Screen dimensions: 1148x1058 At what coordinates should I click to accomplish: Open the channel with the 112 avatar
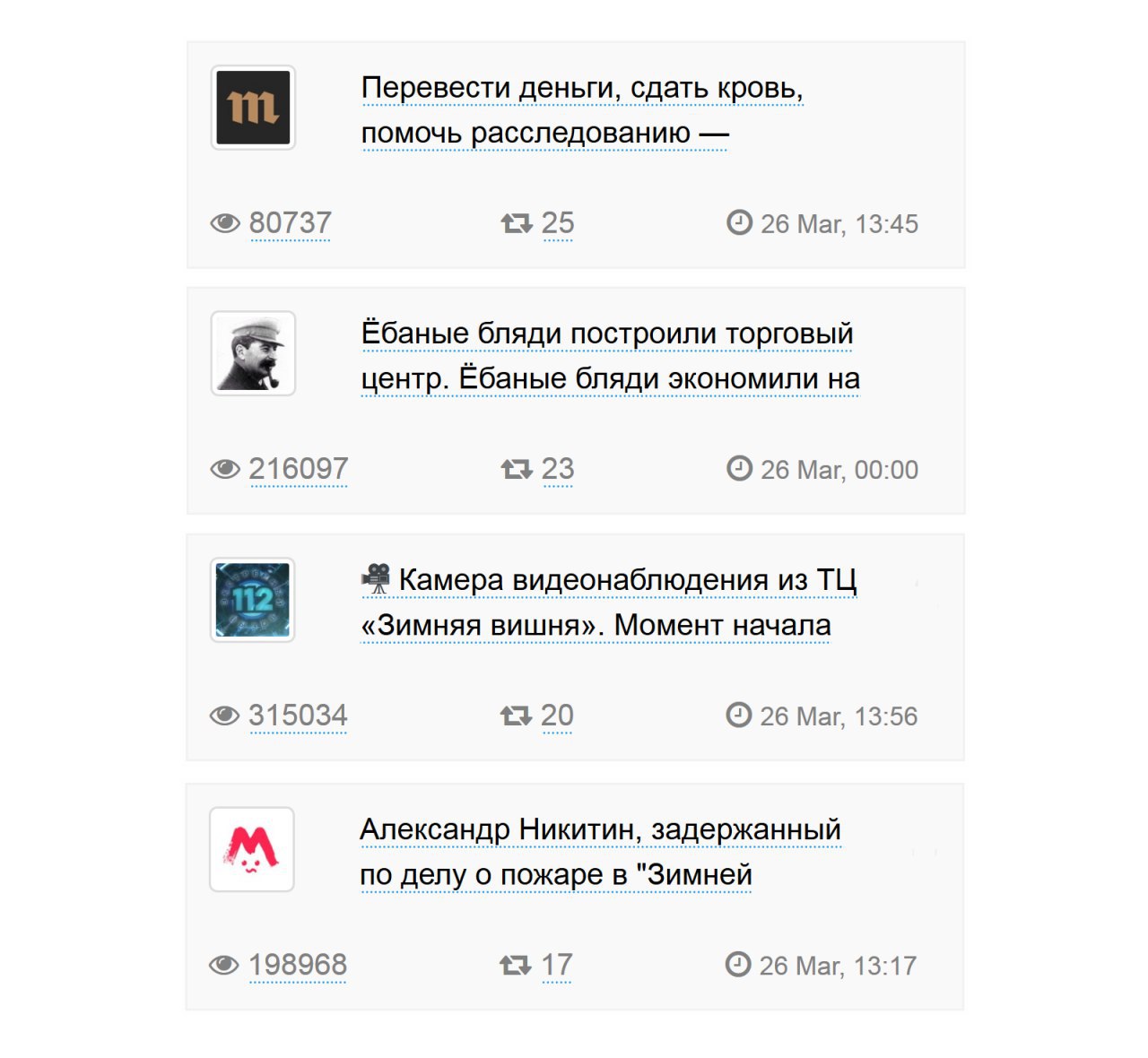[x=252, y=600]
